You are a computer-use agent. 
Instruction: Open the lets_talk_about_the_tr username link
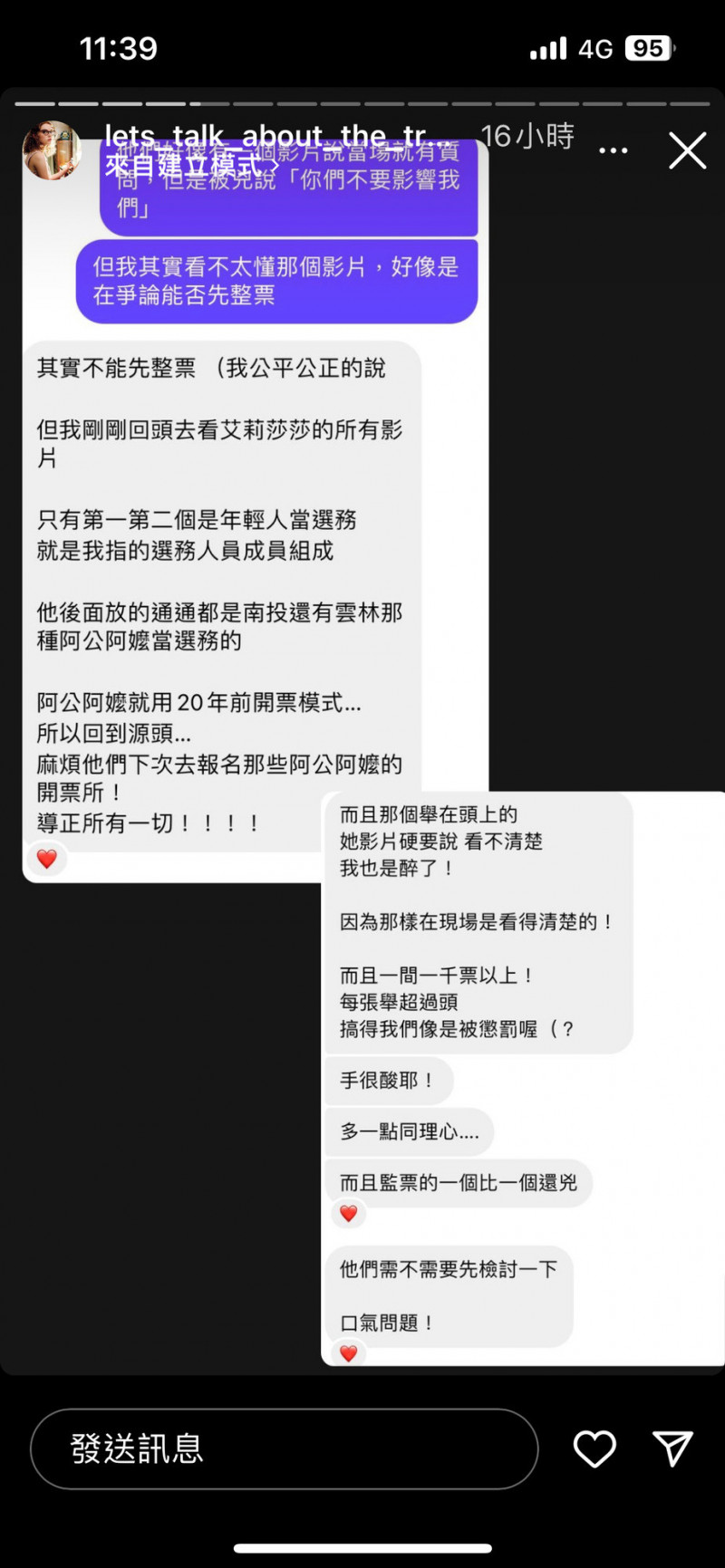click(278, 136)
